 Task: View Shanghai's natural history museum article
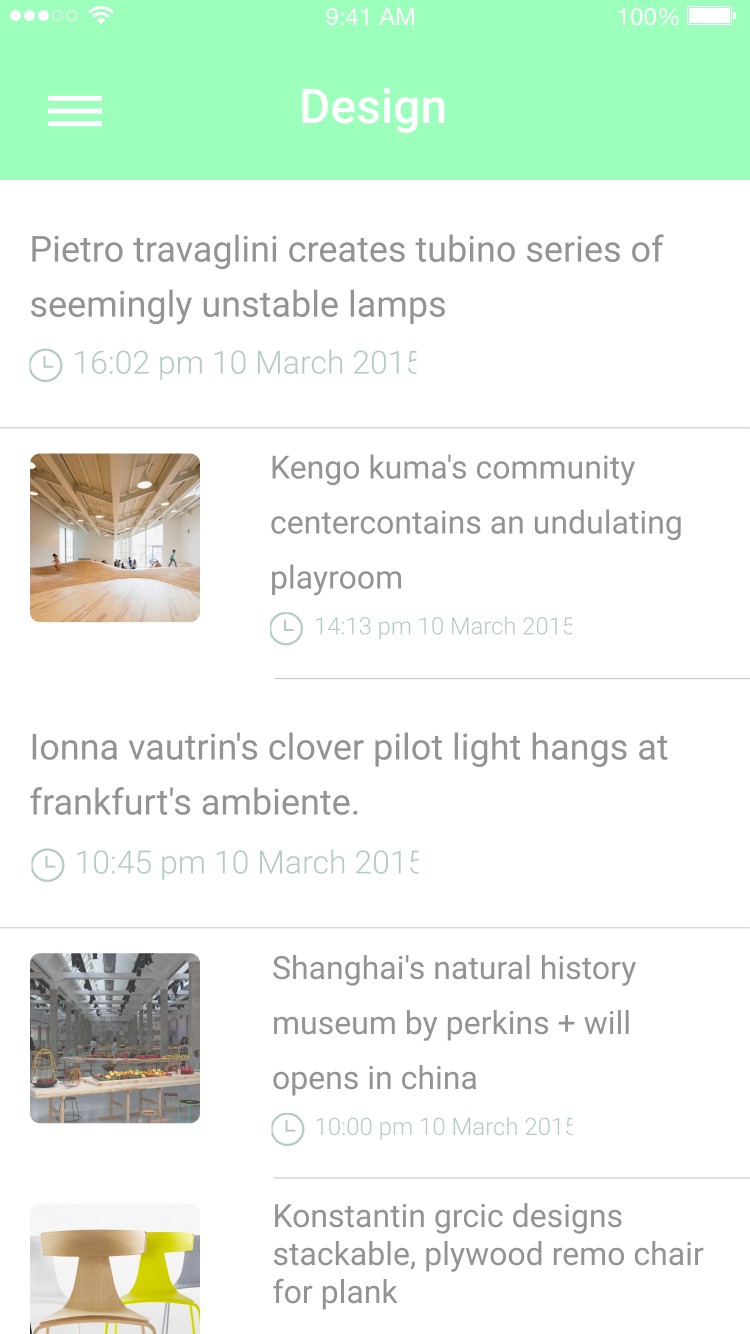(x=453, y=1022)
